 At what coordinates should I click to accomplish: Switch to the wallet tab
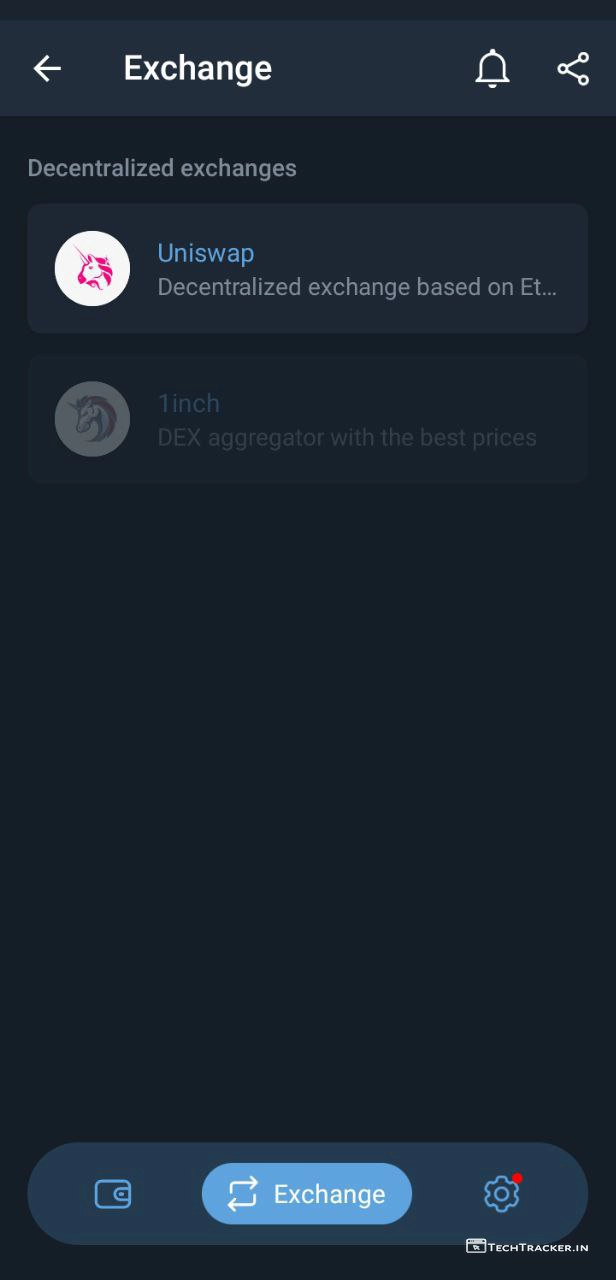pos(112,1194)
